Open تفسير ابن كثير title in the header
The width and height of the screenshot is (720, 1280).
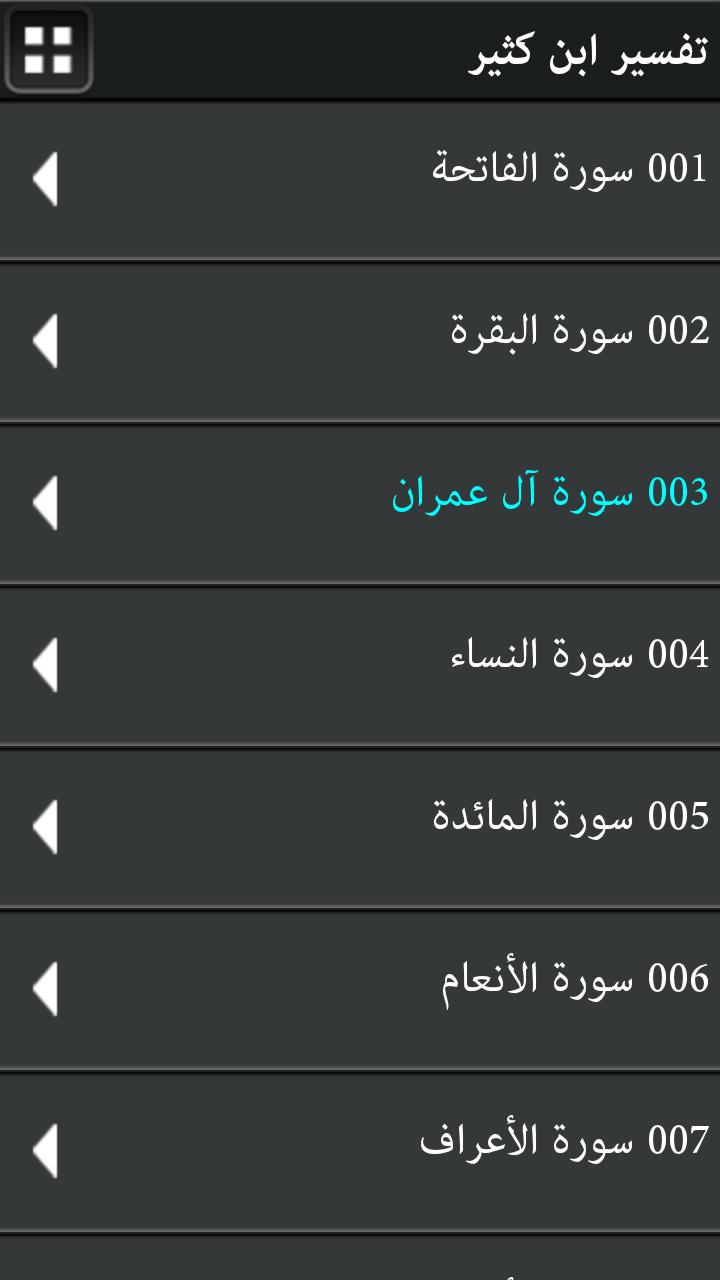[x=590, y=48]
